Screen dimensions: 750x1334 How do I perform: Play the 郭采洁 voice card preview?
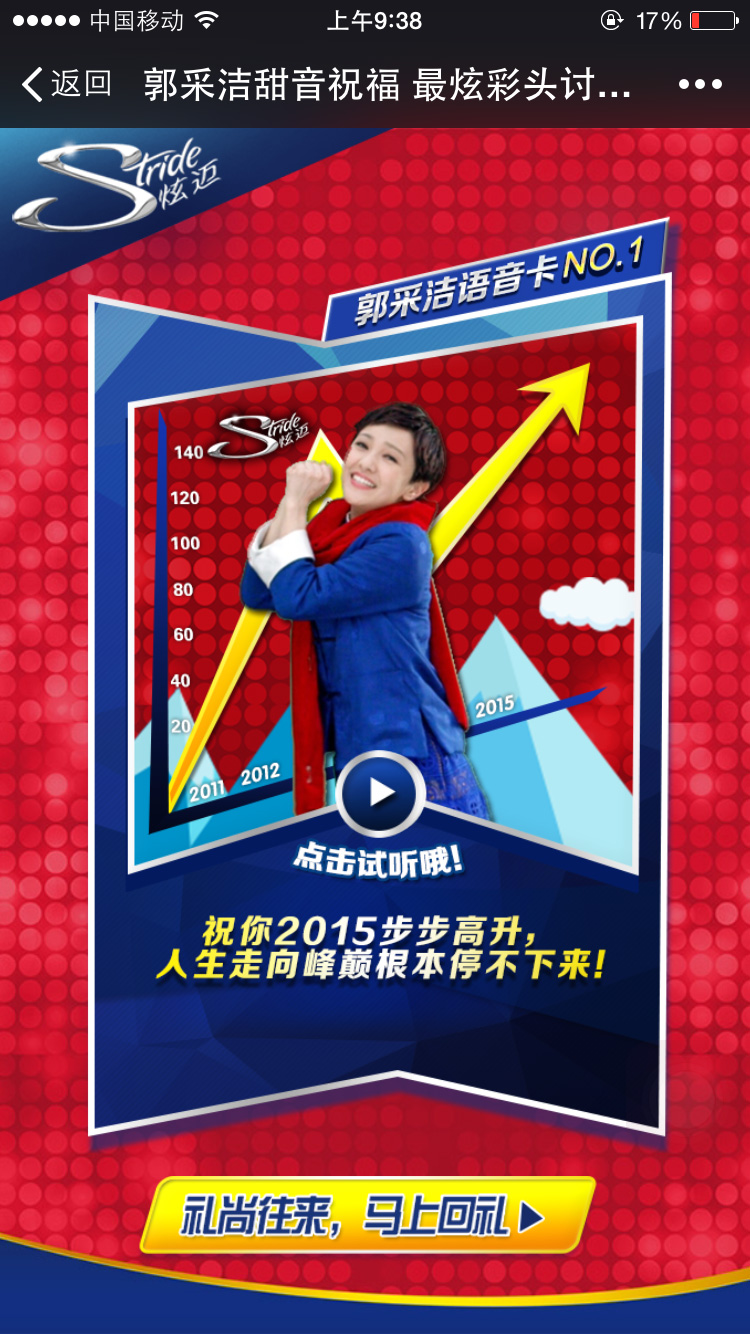380,793
